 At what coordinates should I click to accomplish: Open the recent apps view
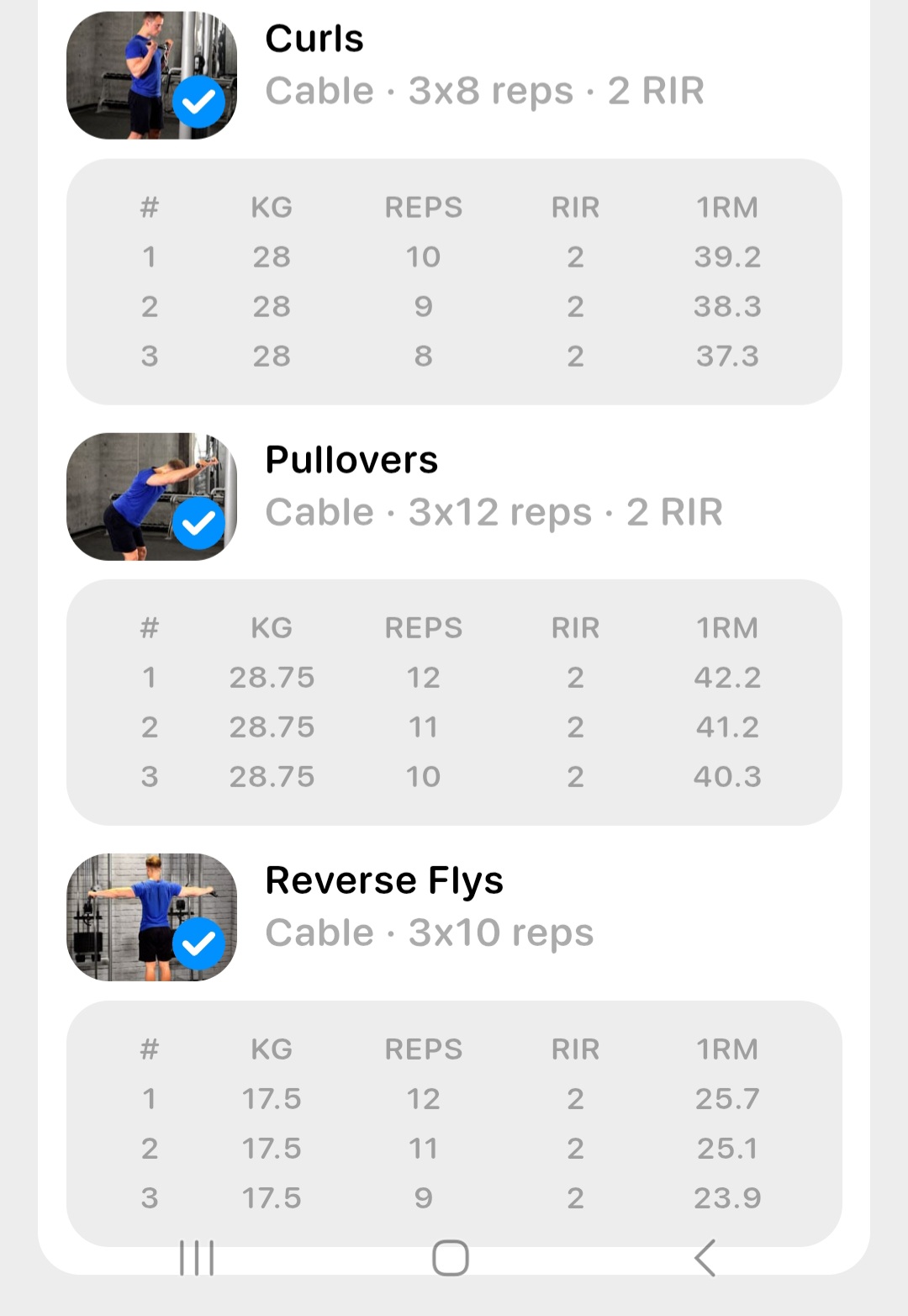tap(197, 1258)
